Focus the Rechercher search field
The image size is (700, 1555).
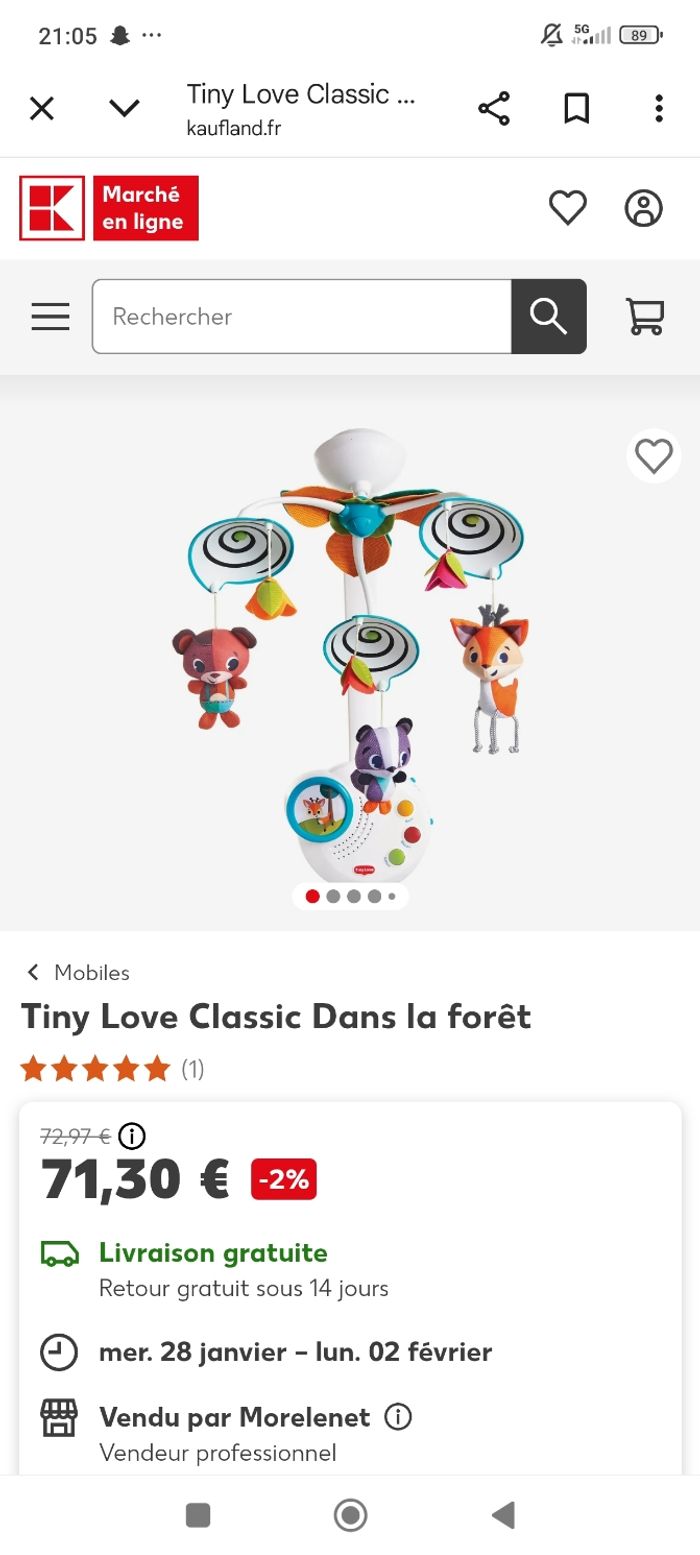(300, 316)
